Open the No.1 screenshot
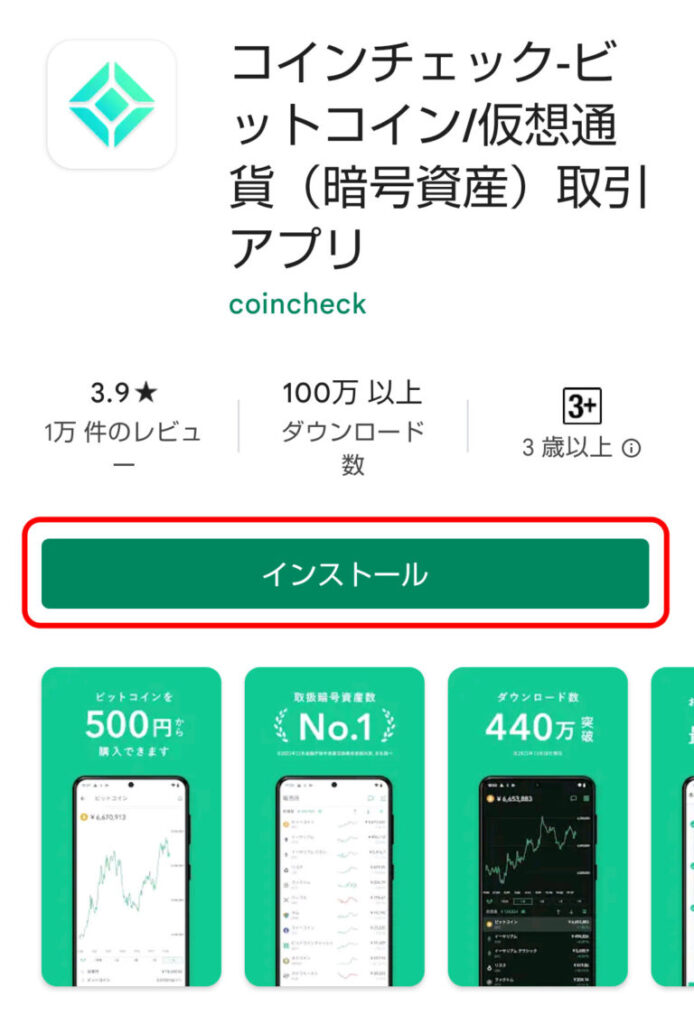694x1024 pixels. coord(334,826)
